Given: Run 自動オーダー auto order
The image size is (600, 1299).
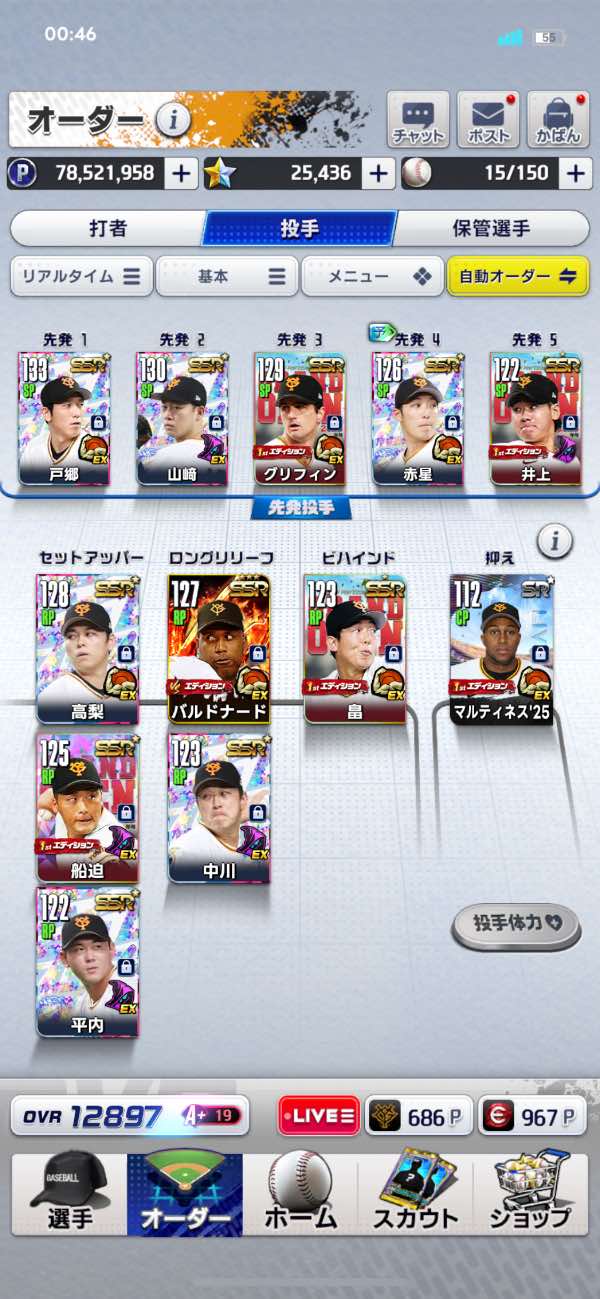Looking at the screenshot, I should pos(517,277).
